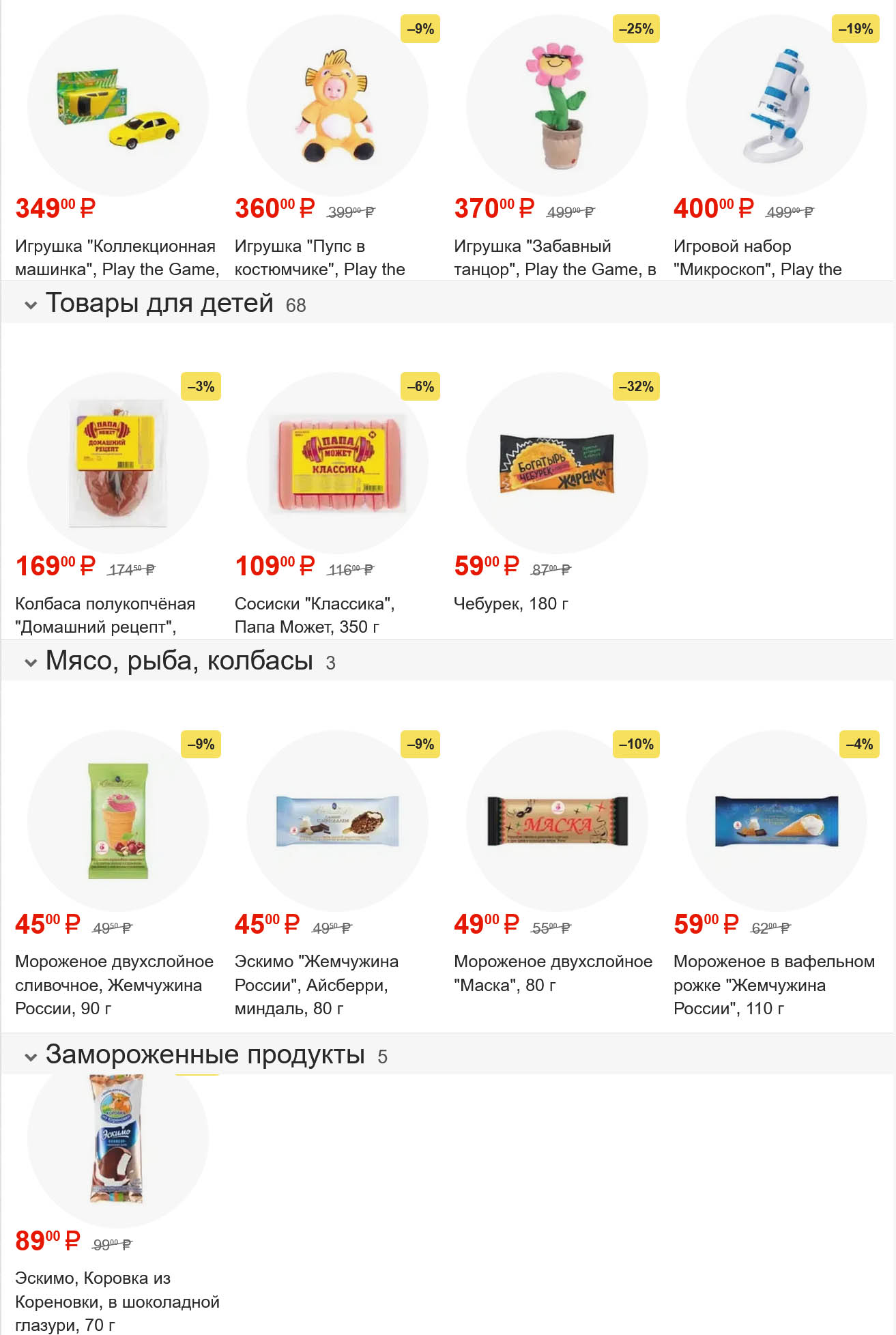
Task: Select Эскимо Коровка из Кореновки
Action: (x=117, y=1147)
